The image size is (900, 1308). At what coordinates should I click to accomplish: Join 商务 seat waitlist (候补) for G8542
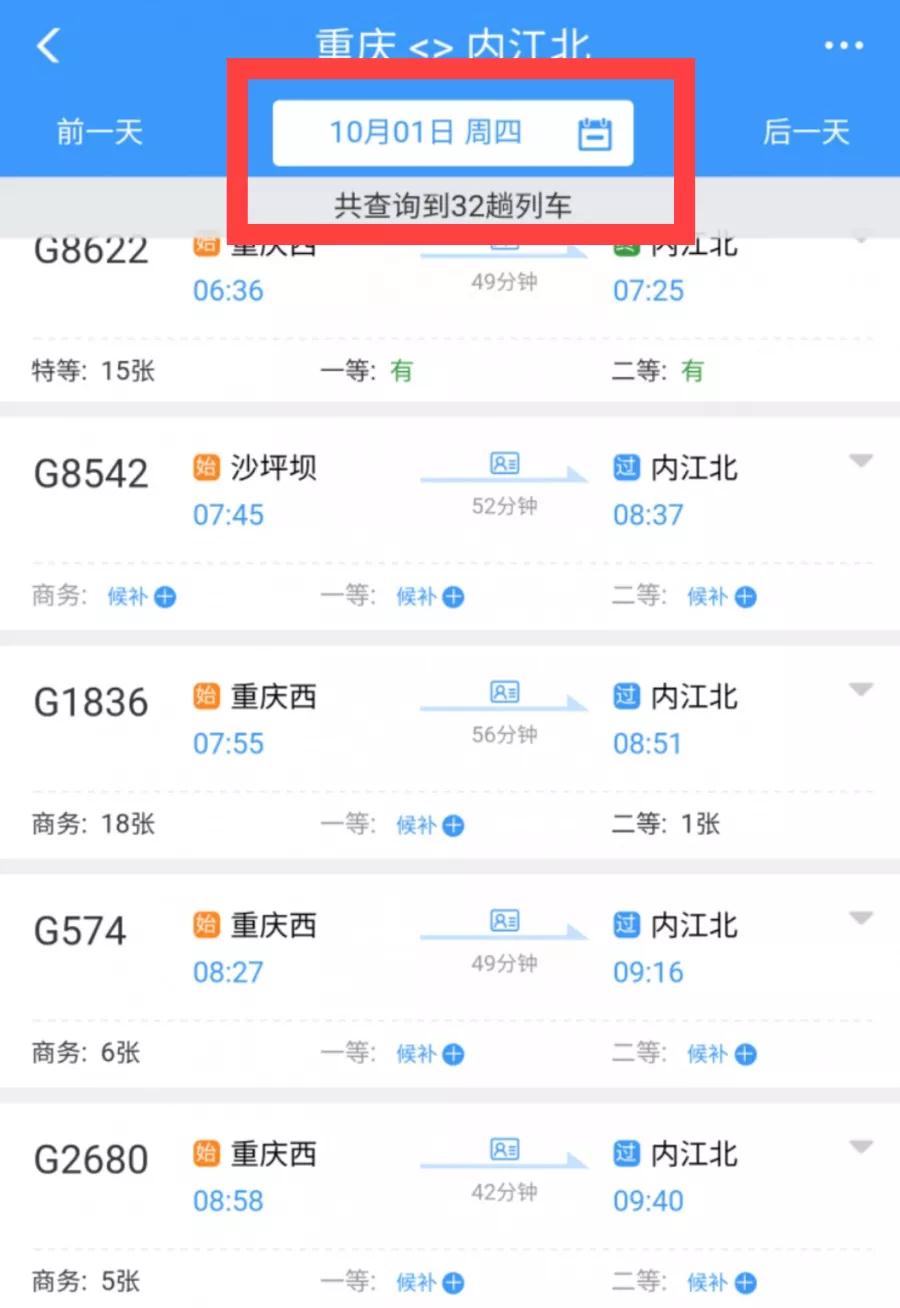coord(142,597)
